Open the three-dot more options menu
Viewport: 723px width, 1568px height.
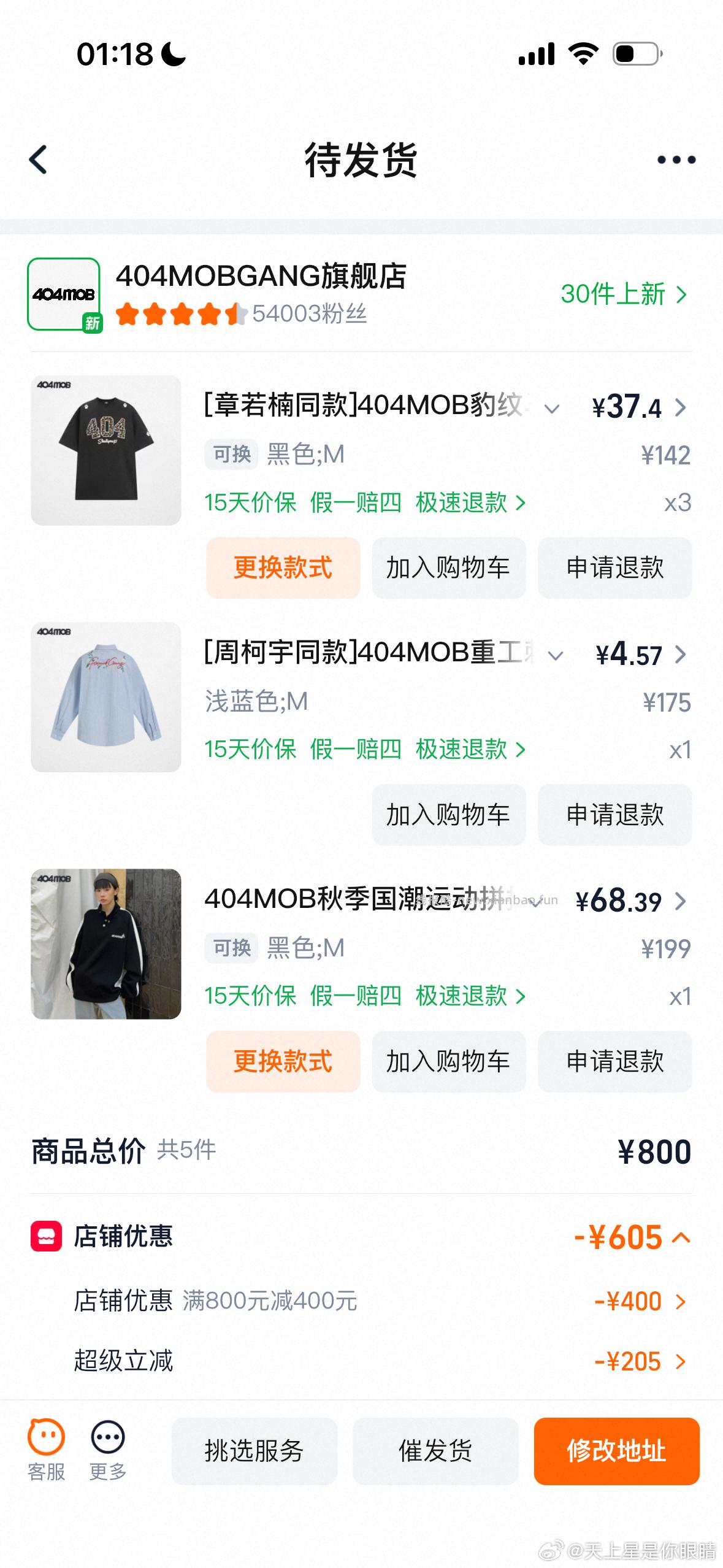[x=672, y=159]
